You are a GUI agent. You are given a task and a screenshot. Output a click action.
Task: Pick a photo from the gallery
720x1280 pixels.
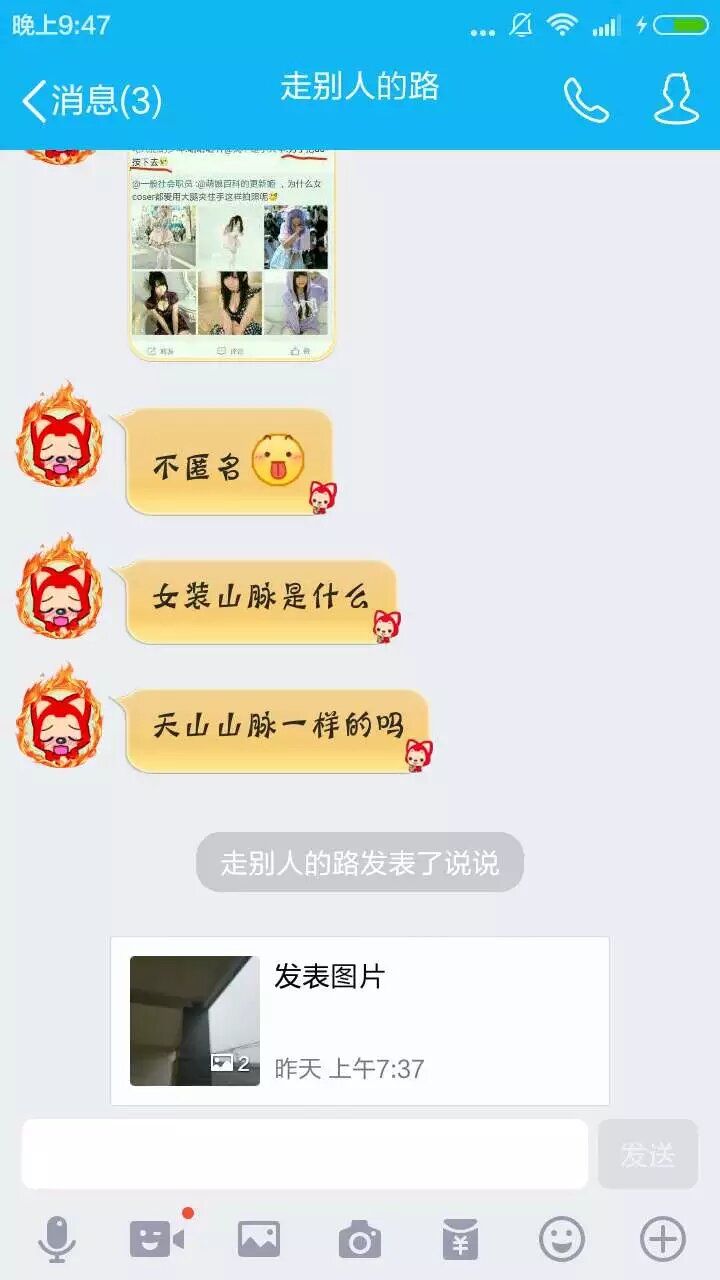click(258, 1240)
